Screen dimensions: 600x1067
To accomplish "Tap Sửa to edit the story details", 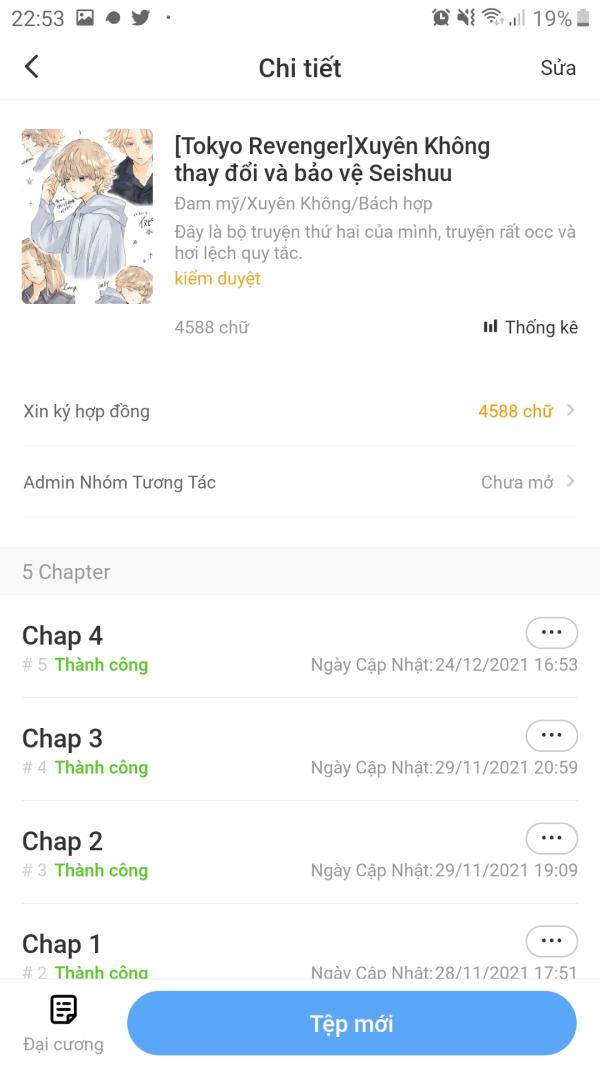I will [x=558, y=68].
